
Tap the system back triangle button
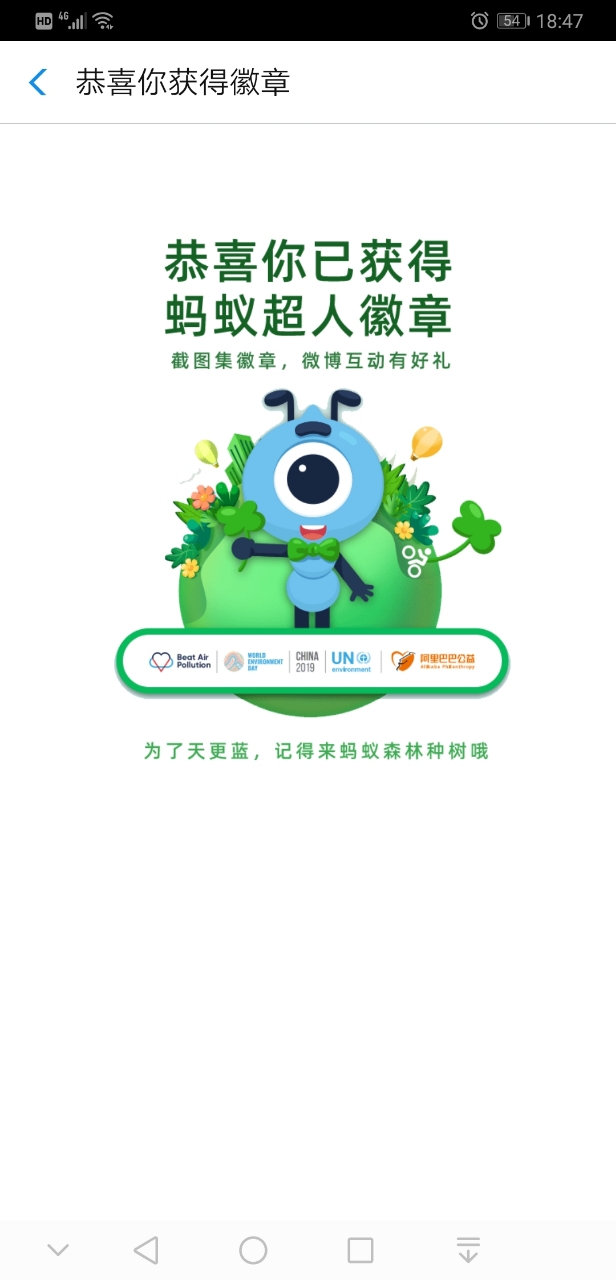[x=146, y=1250]
